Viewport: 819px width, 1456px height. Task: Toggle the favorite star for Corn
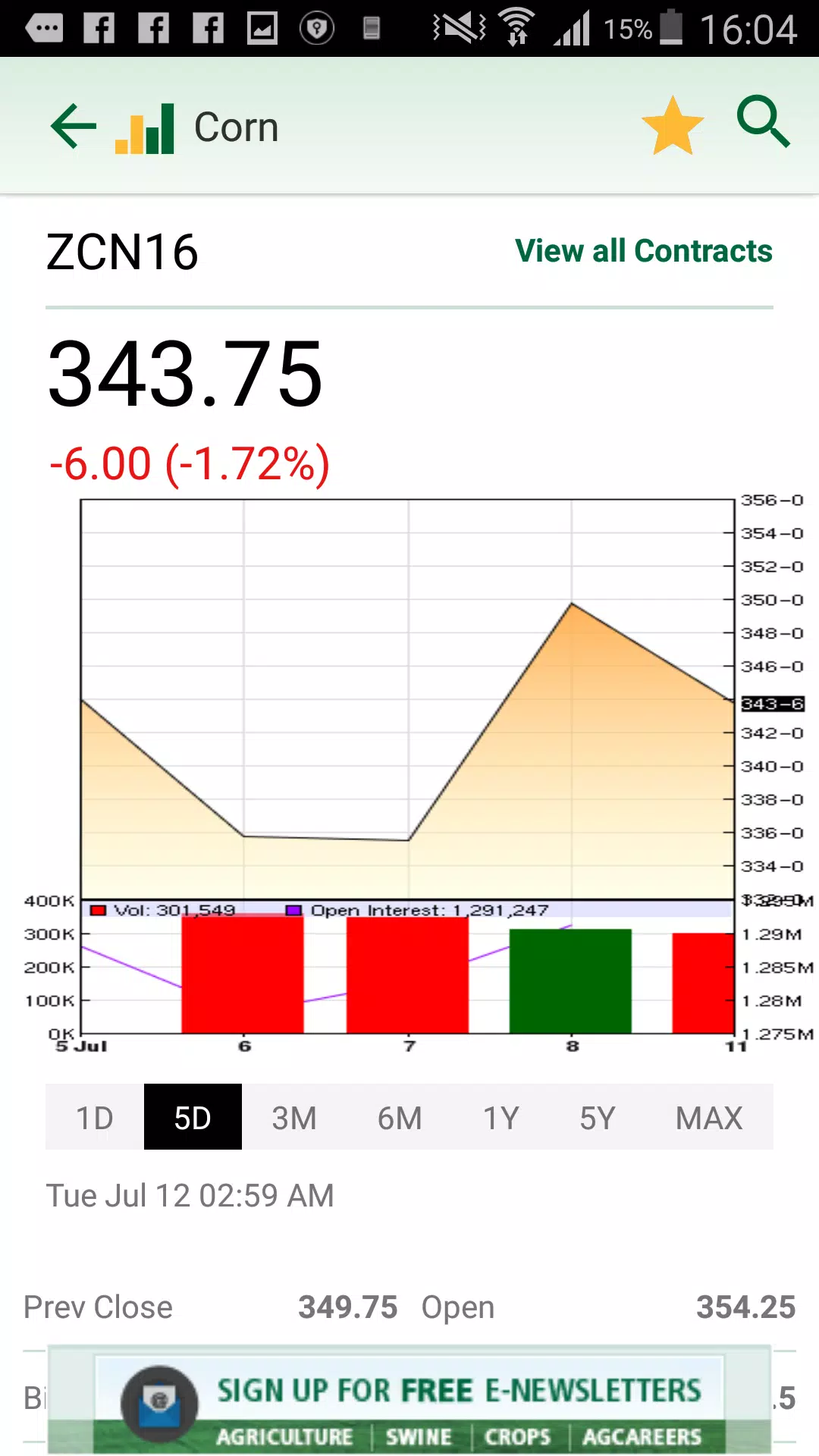pos(673,126)
